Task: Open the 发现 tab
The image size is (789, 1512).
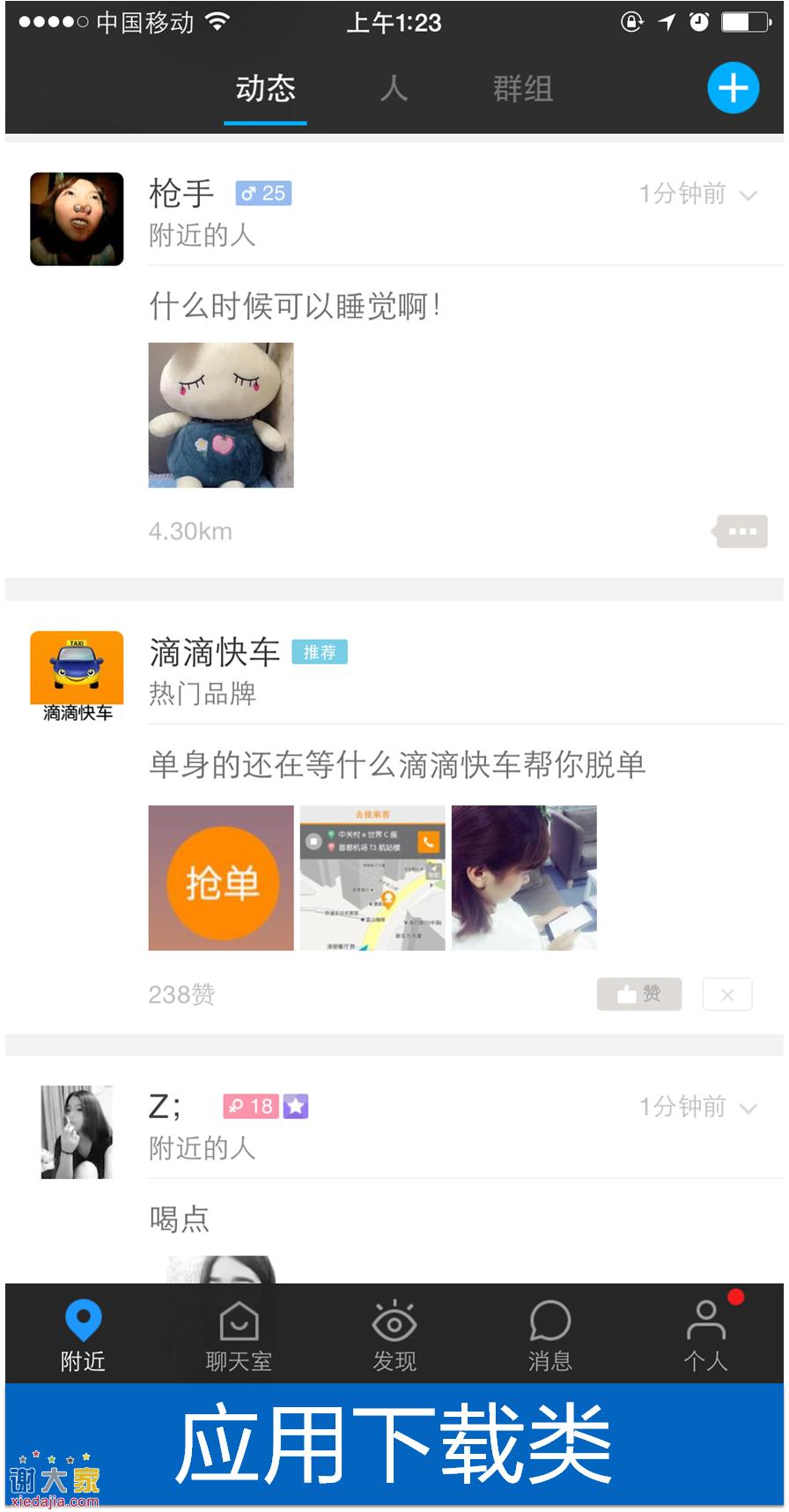Action: tap(394, 1336)
